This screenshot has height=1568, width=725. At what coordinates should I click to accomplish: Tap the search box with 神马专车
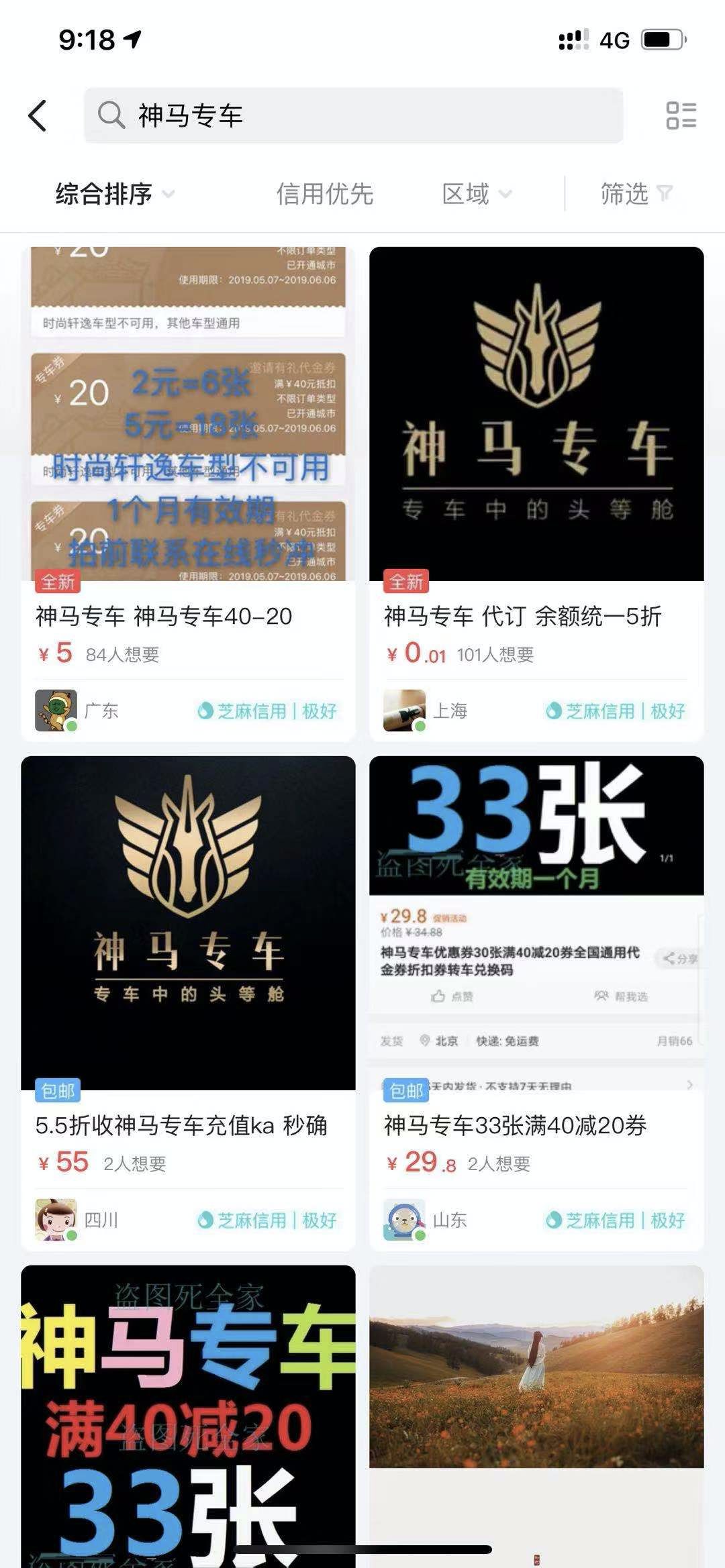[354, 115]
